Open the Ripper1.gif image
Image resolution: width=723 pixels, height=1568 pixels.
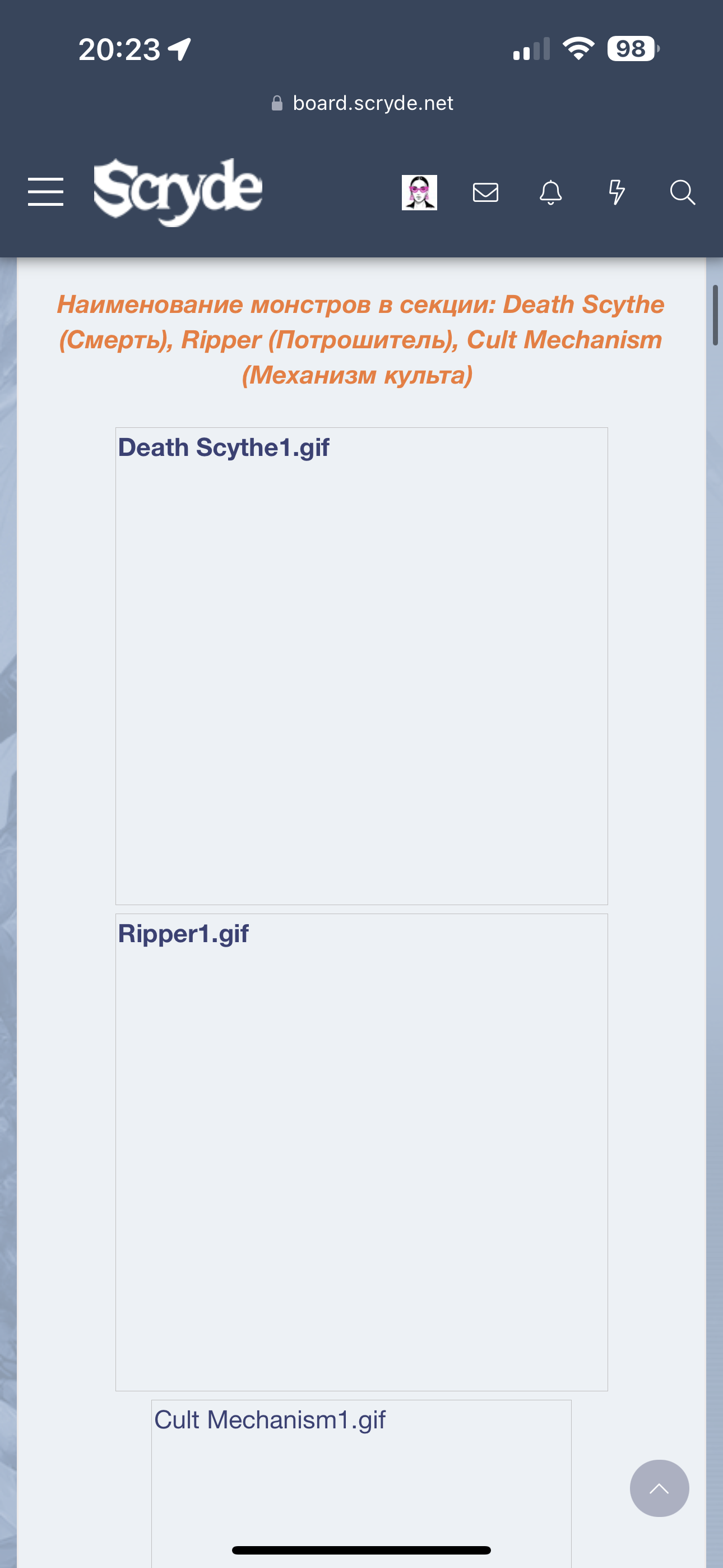click(361, 1152)
